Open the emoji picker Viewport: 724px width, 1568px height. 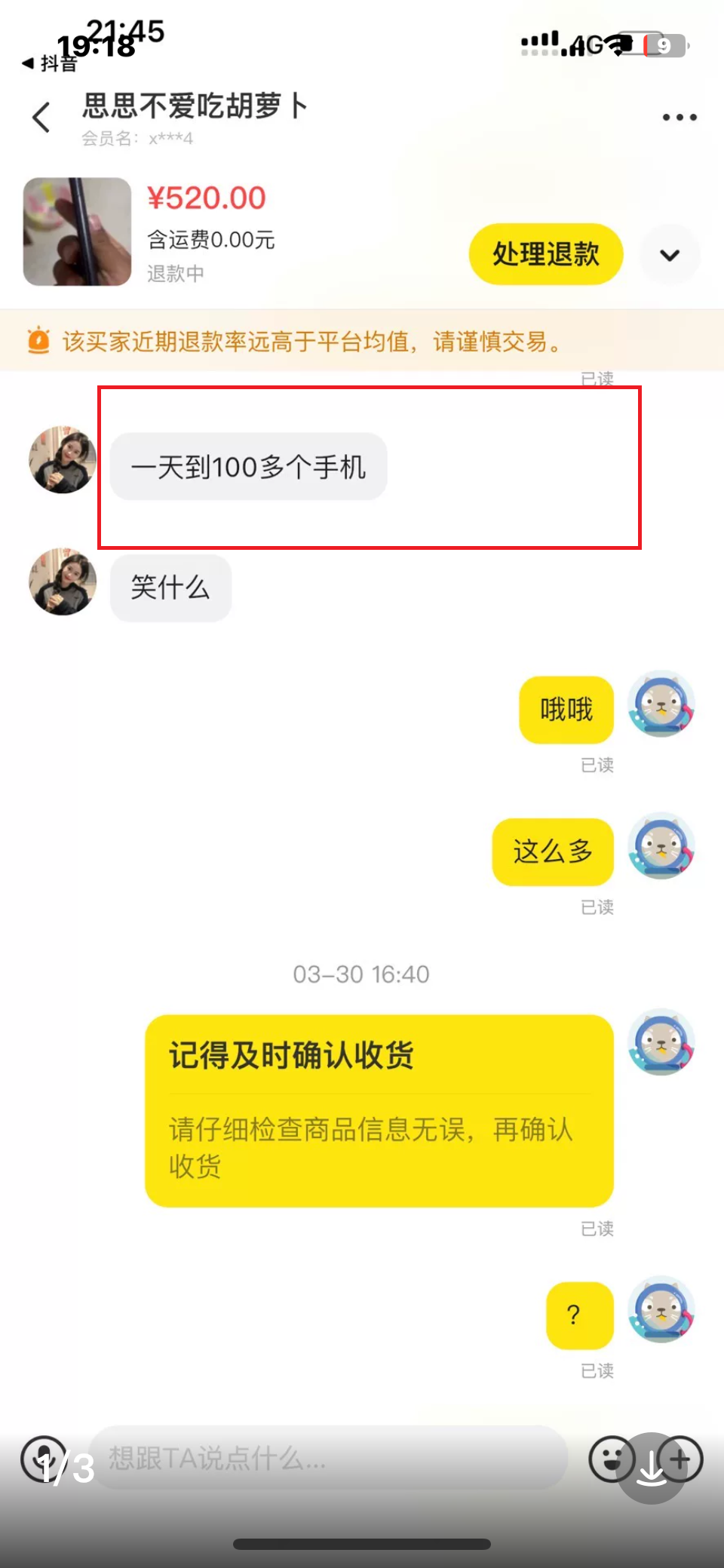click(609, 1459)
